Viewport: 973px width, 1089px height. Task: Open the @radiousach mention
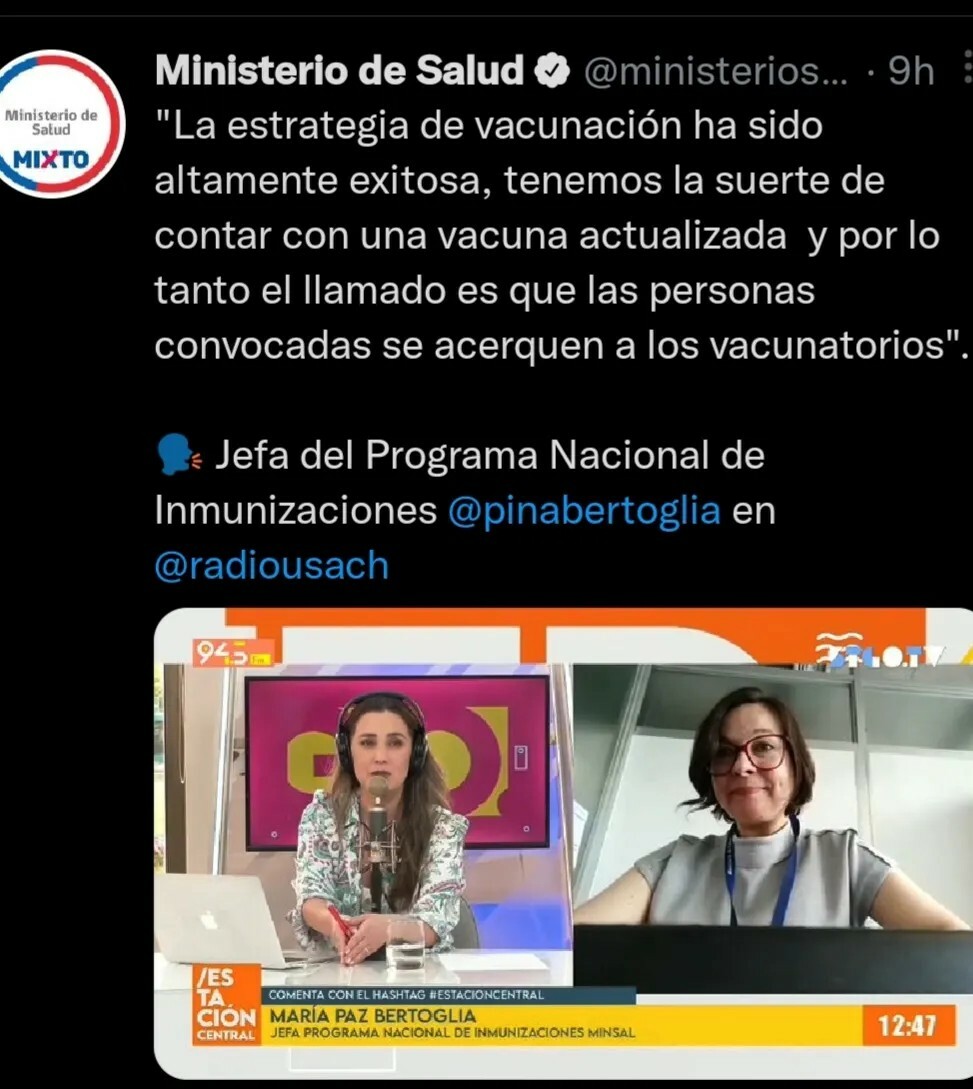[x=272, y=565]
